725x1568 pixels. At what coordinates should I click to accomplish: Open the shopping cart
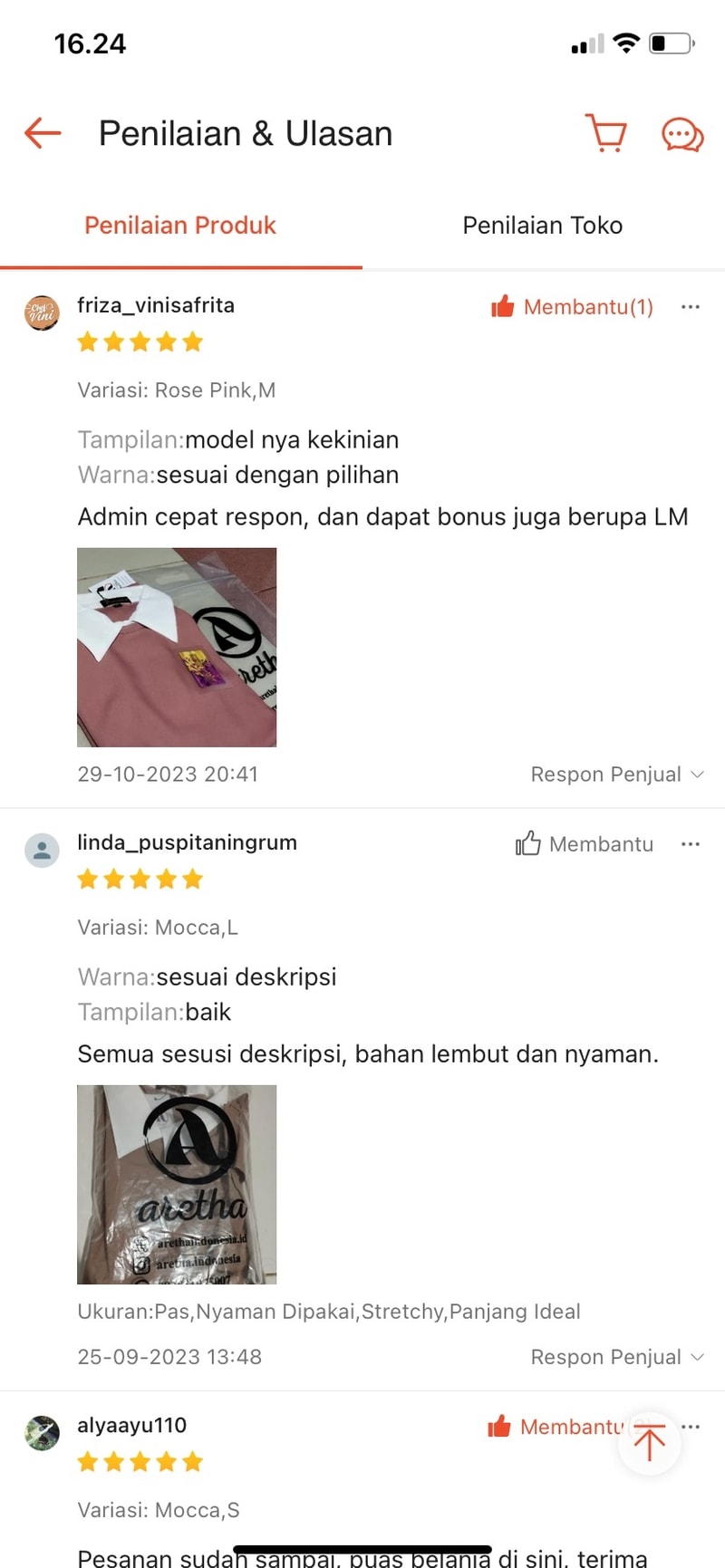click(606, 133)
